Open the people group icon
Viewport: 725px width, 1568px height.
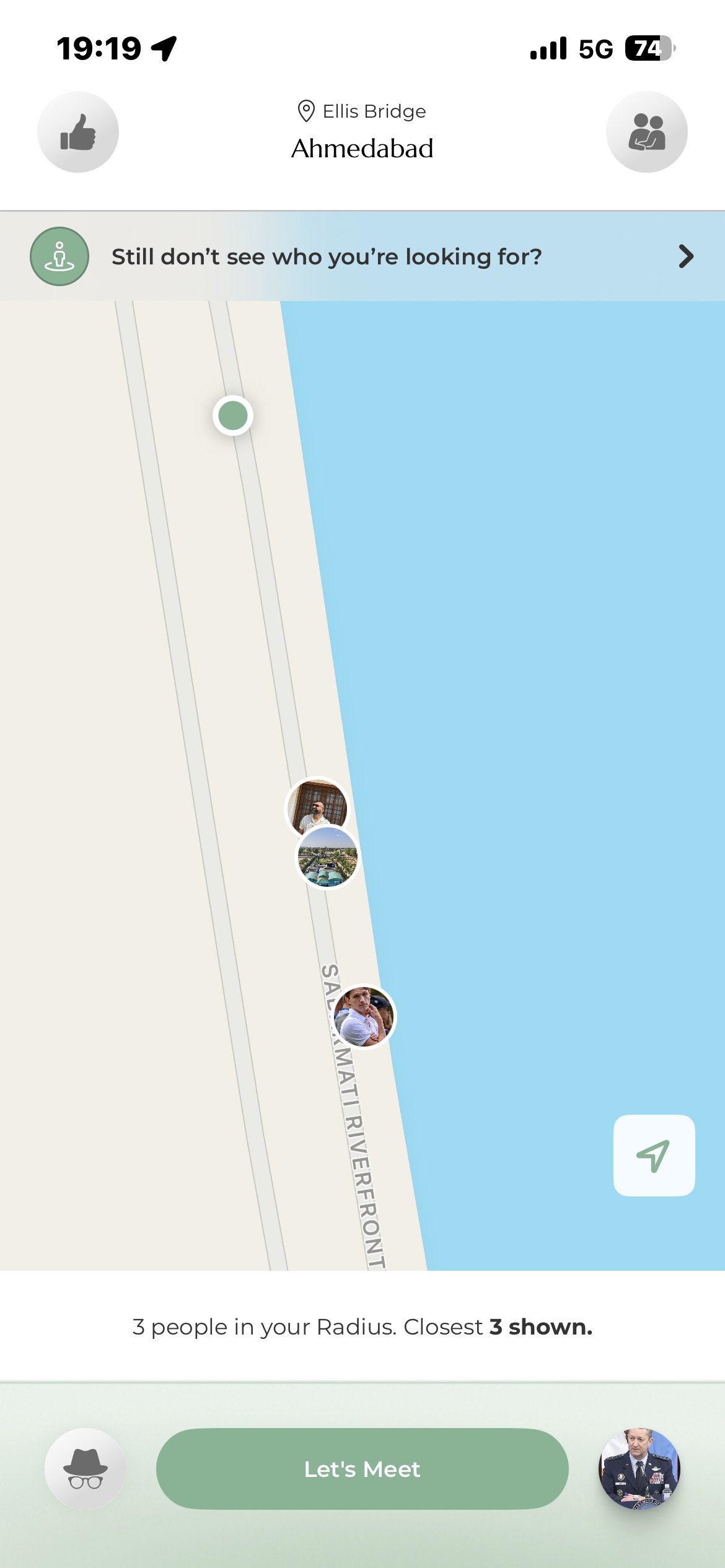coord(646,132)
